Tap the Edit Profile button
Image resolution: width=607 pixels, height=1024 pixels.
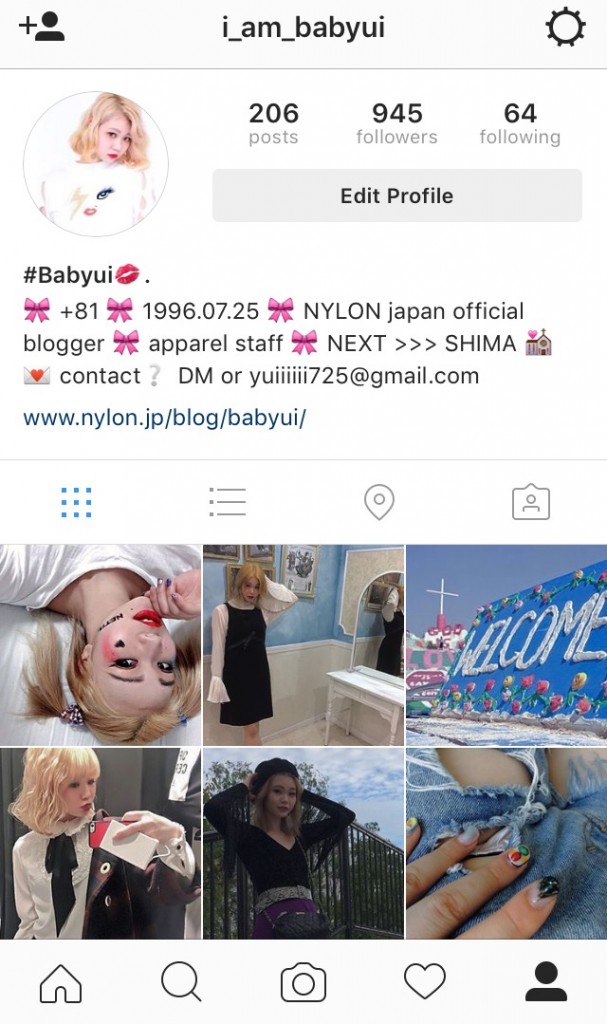pyautogui.click(x=397, y=196)
